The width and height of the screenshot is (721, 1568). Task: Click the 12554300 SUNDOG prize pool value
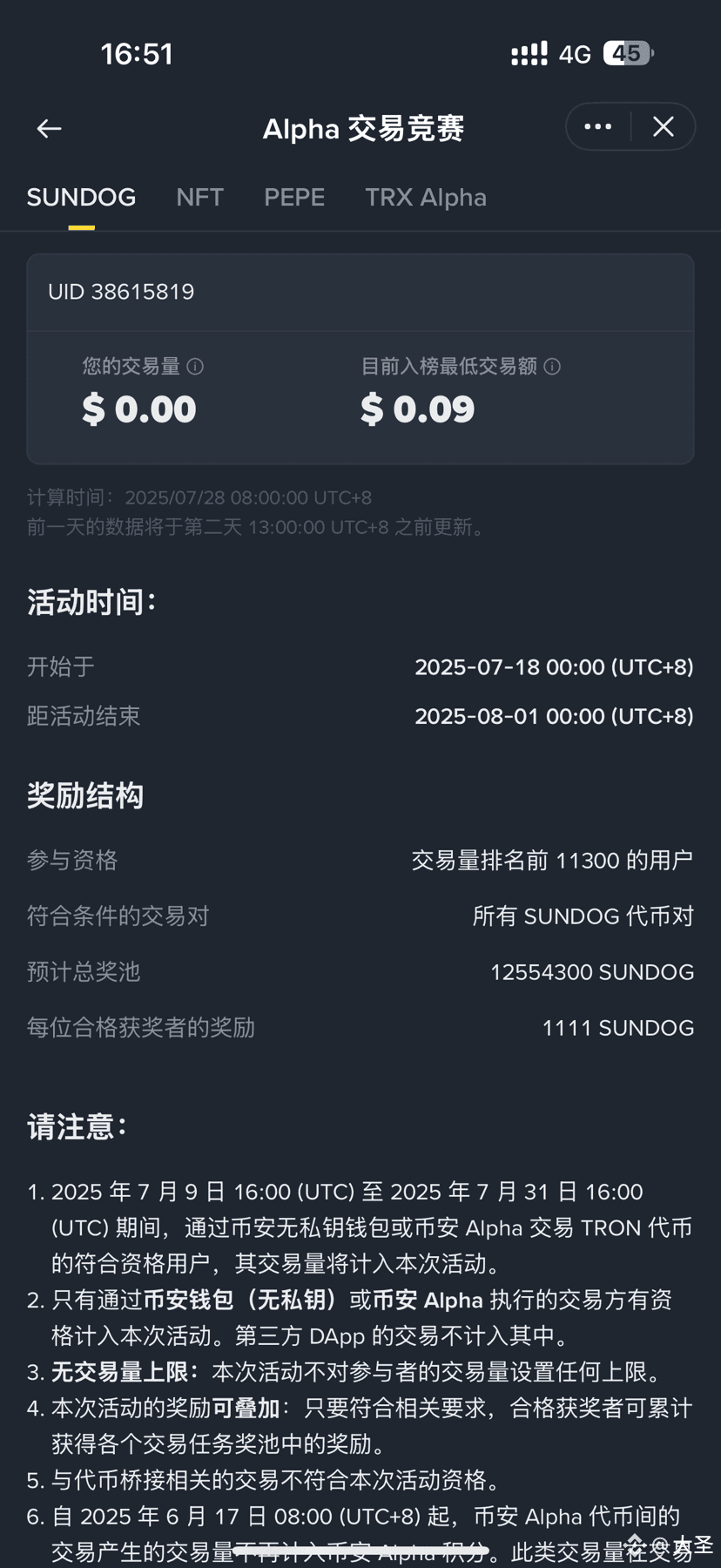tap(591, 971)
